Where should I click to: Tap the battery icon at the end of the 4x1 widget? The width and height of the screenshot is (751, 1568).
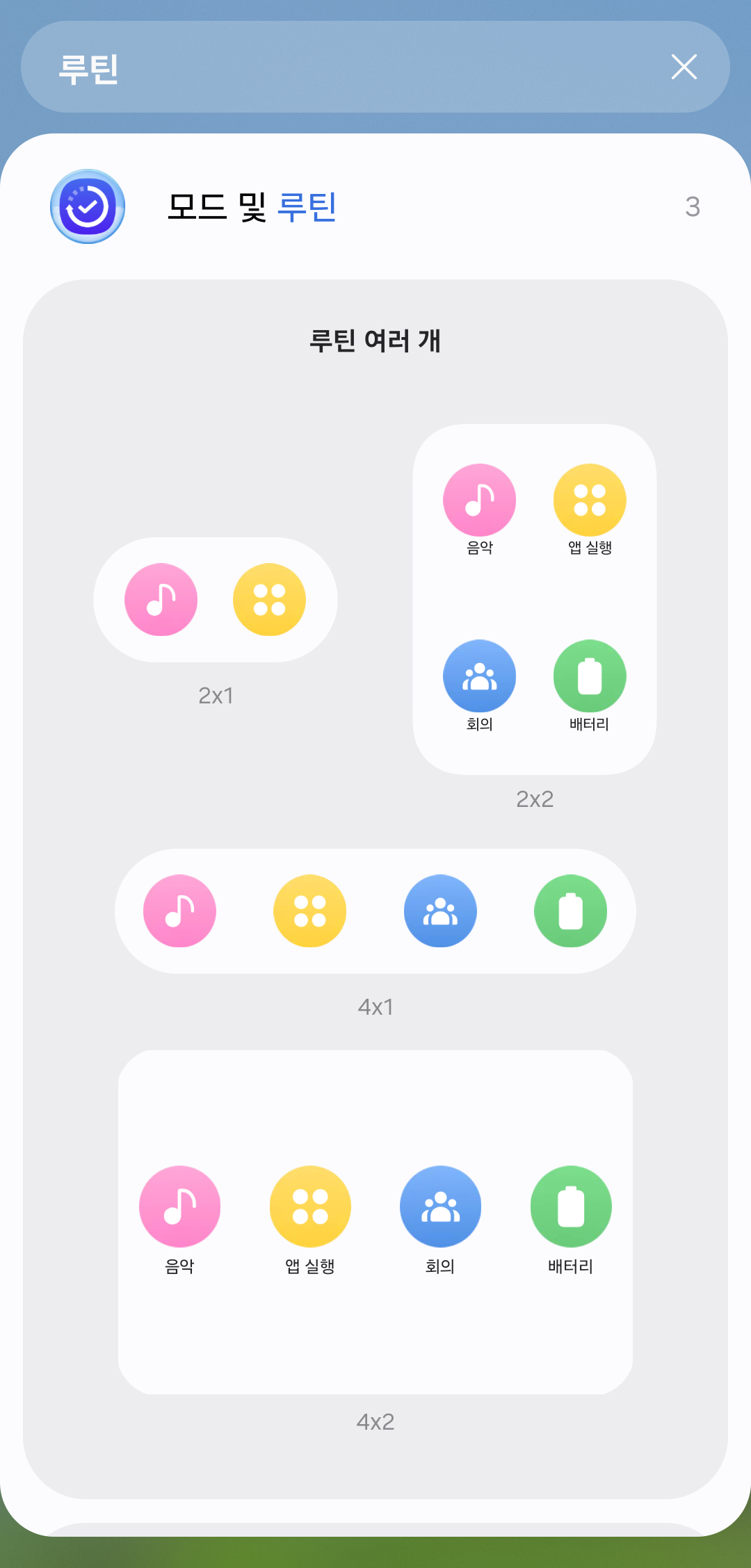coord(570,911)
